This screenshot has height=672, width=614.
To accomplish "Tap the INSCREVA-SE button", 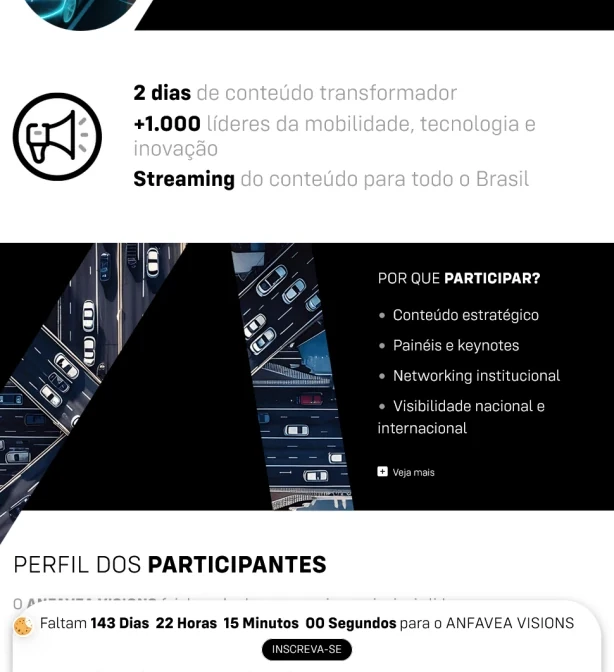I will tap(307, 650).
